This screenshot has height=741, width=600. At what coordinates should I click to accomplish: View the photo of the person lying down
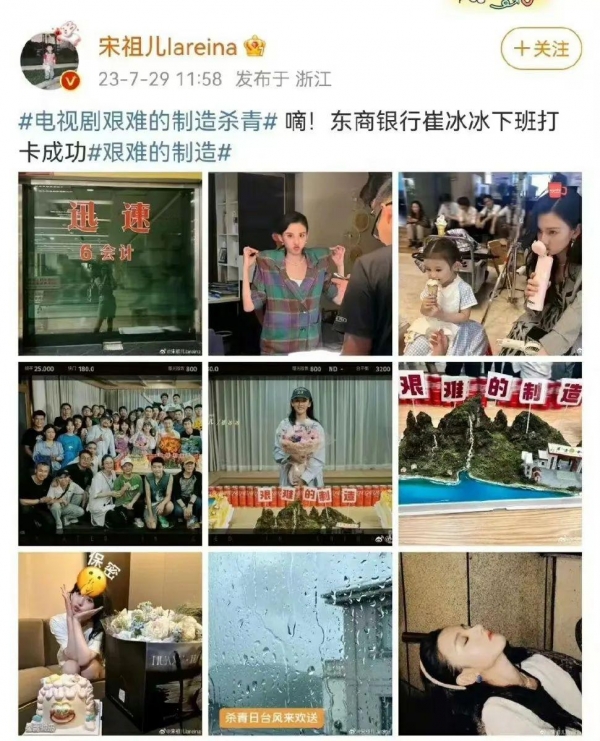tap(490, 643)
